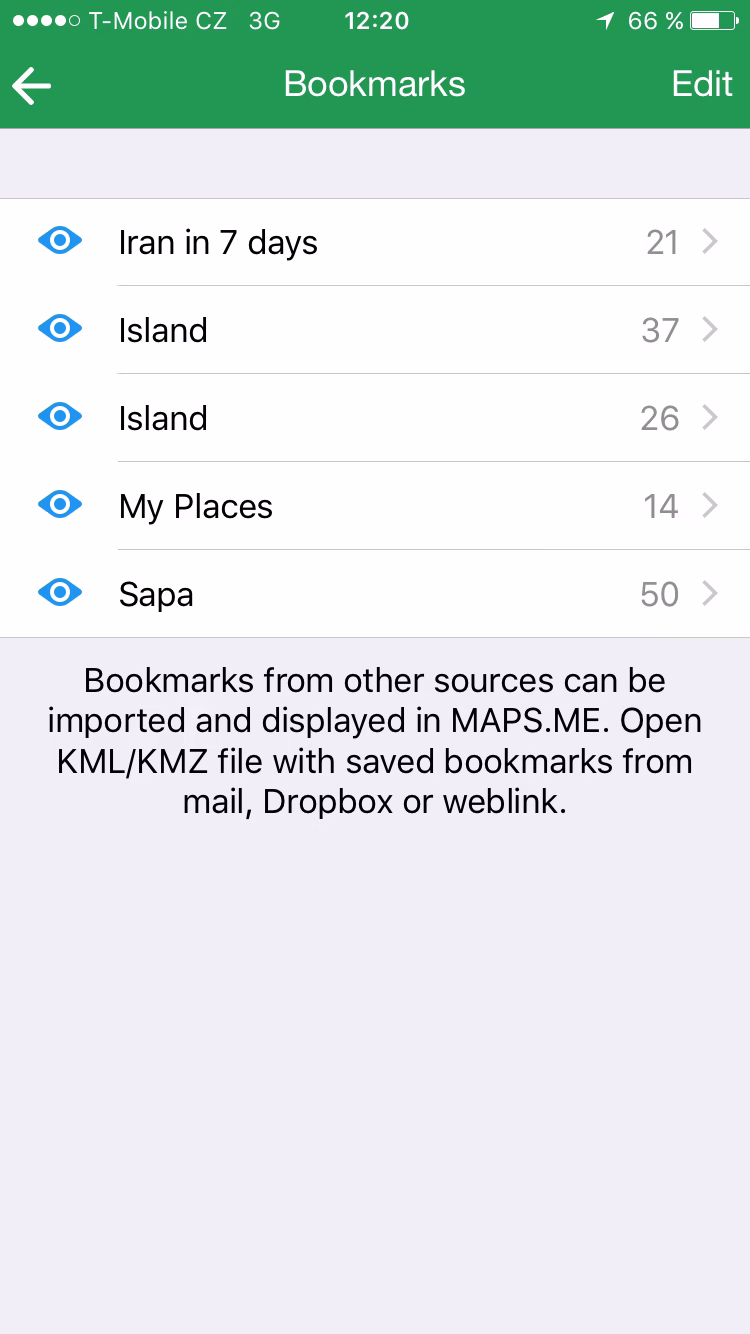750x1334 pixels.
Task: Hide the Island set with 26 bookmarks
Action: click(x=60, y=417)
